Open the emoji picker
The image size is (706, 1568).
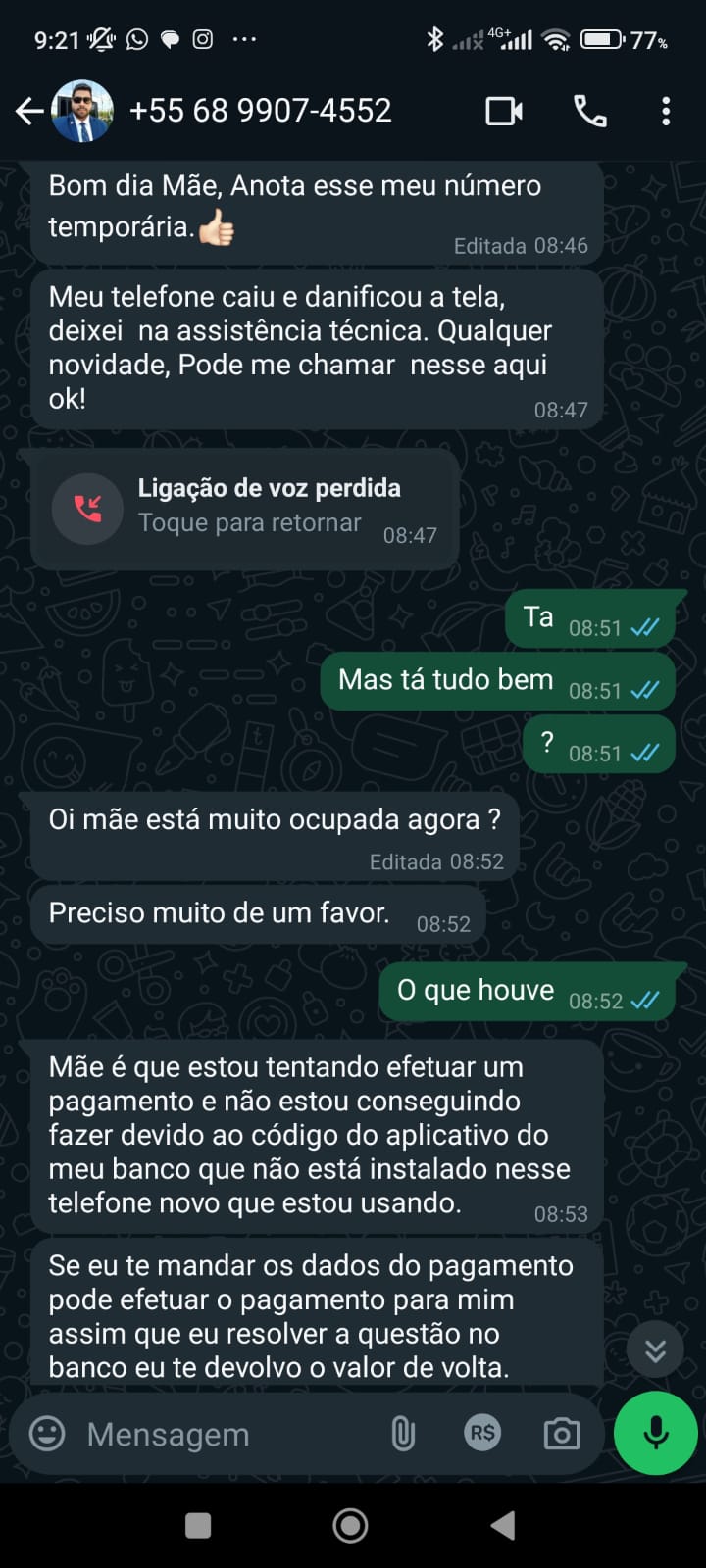click(x=47, y=1434)
